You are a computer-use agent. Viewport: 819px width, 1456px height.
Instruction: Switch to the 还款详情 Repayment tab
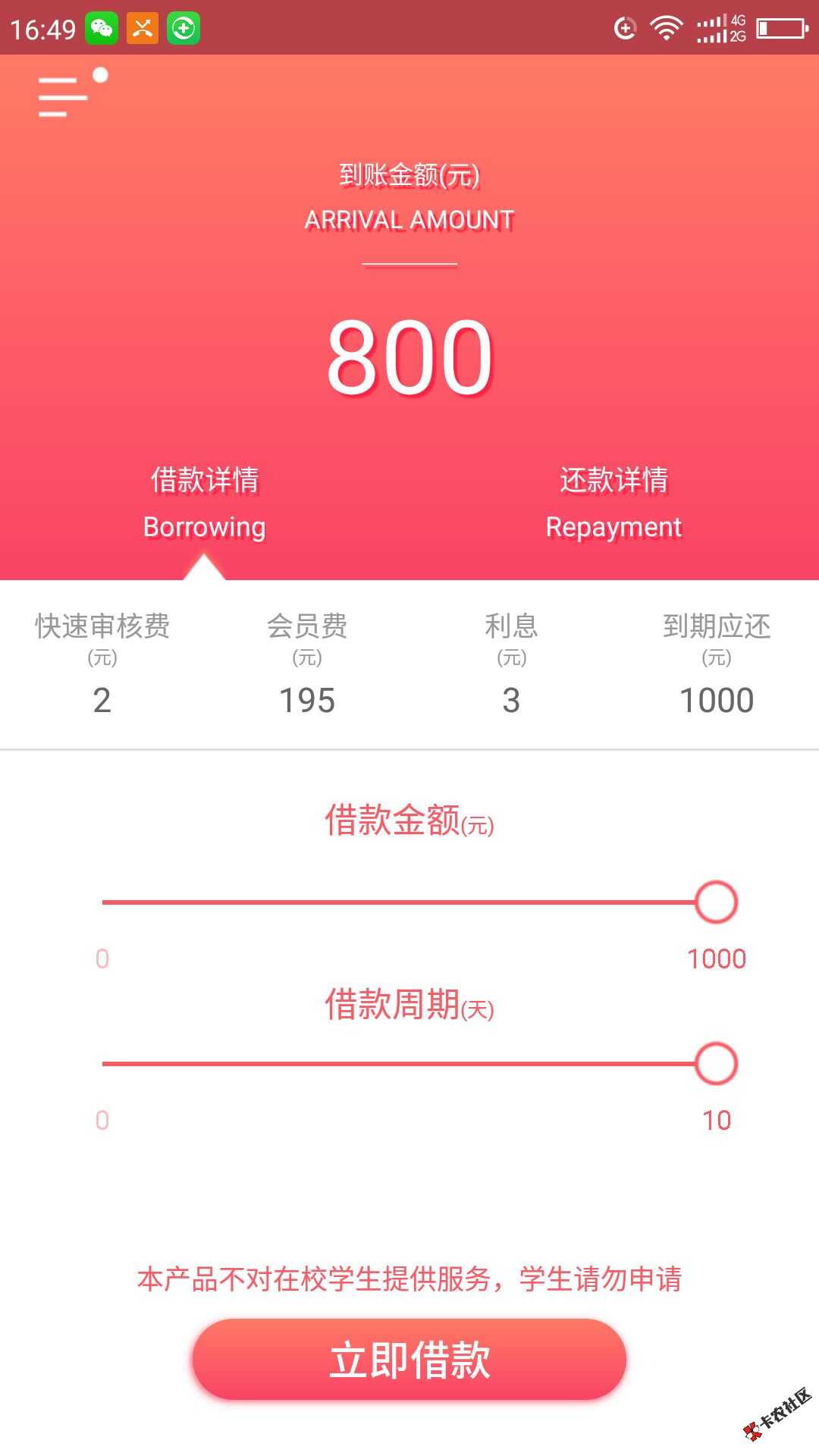pyautogui.click(x=614, y=503)
